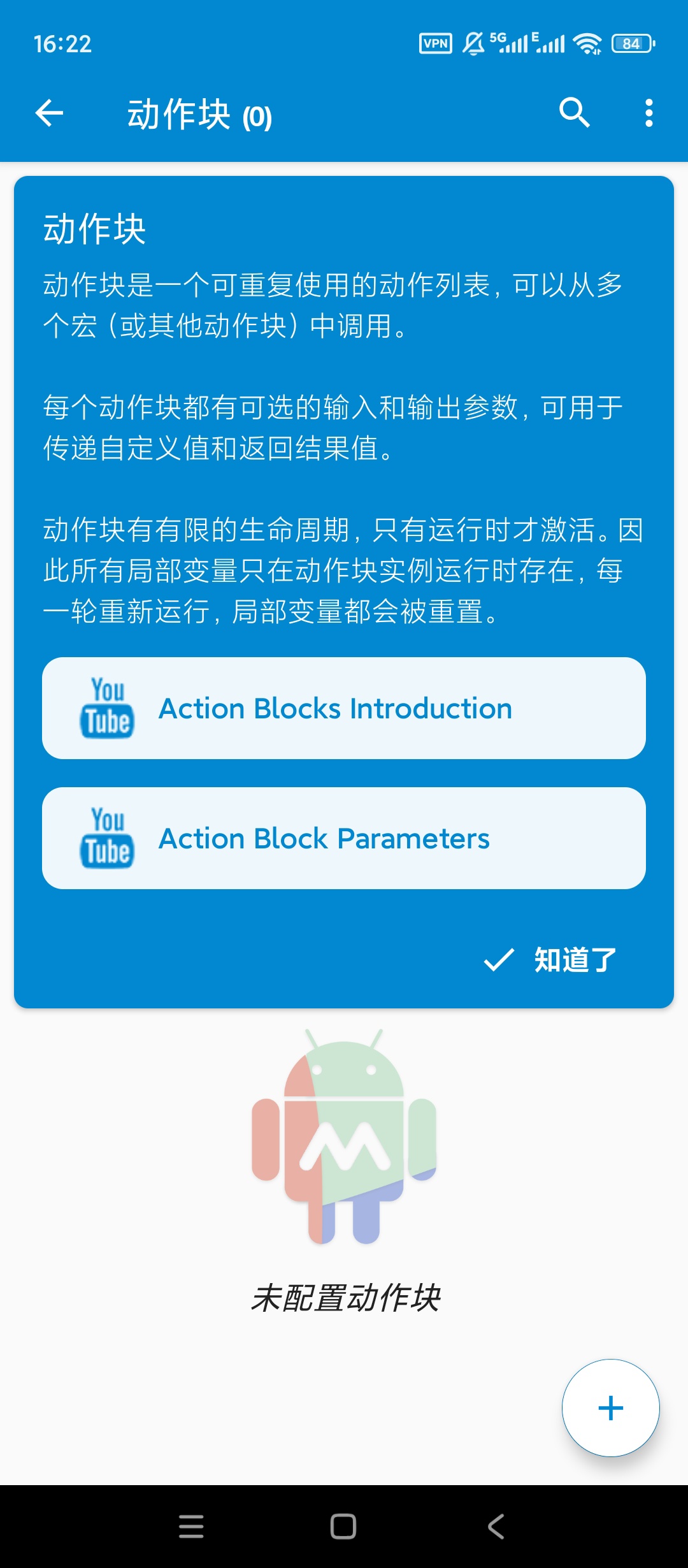Add a new action block with plus

[610, 1408]
